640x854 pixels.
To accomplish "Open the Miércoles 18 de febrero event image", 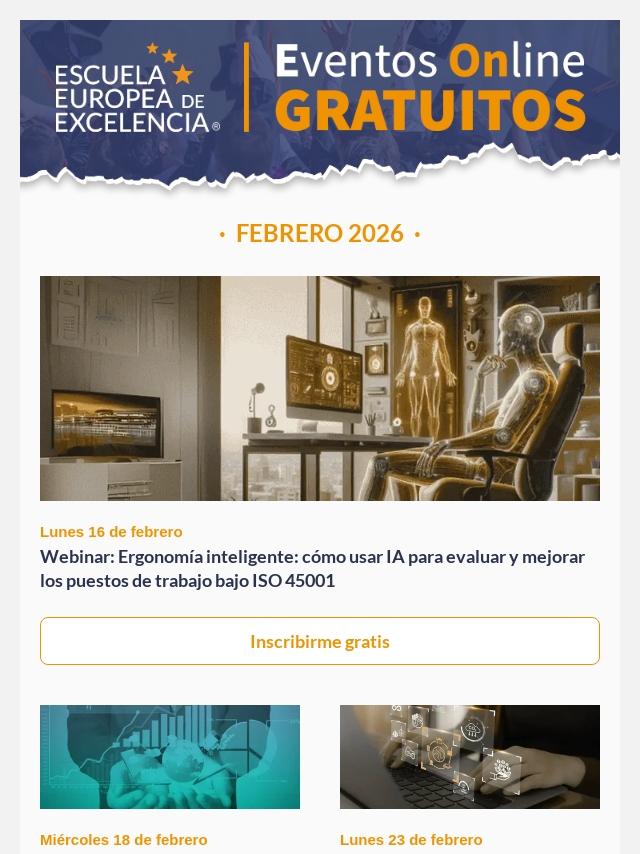I will tap(170, 757).
